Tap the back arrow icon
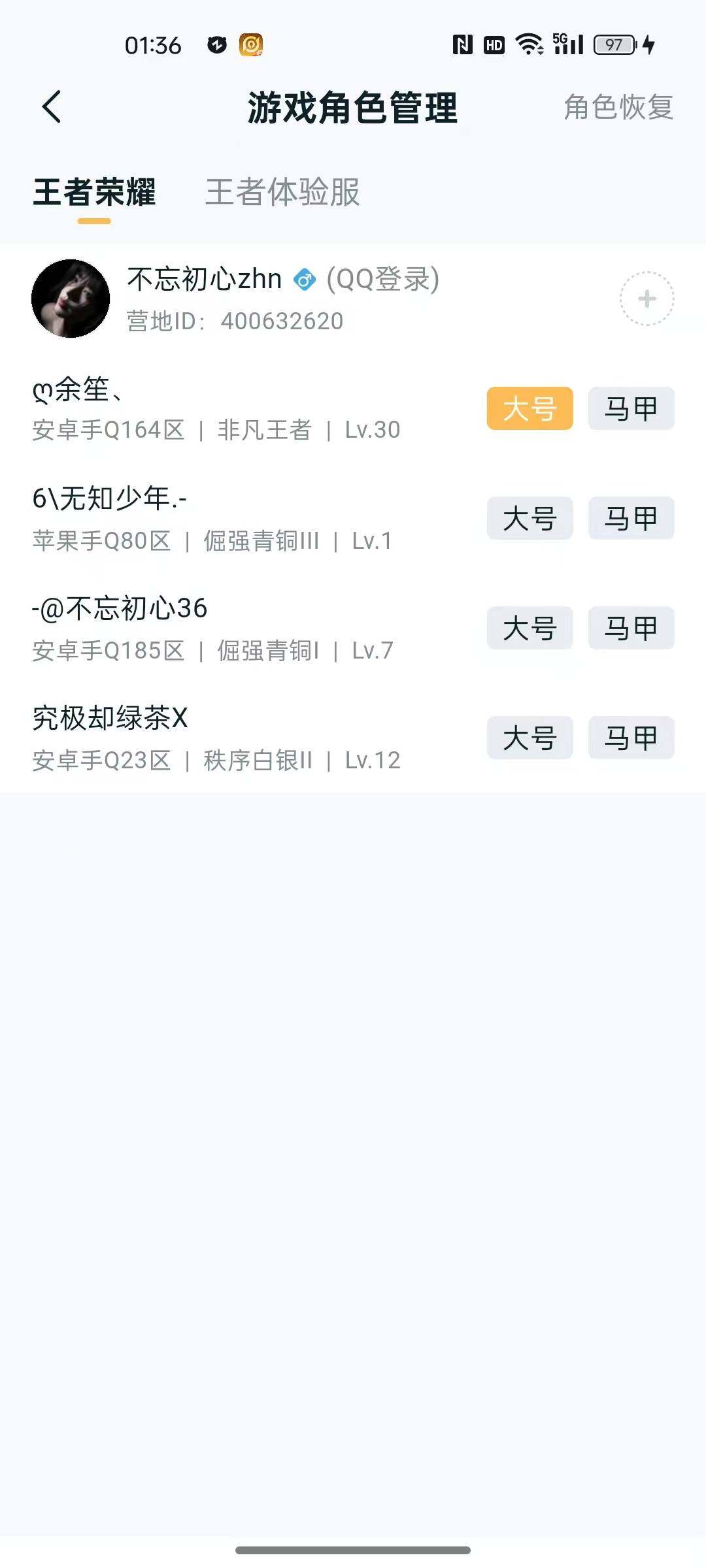This screenshot has width=706, height=1568. 52,106
